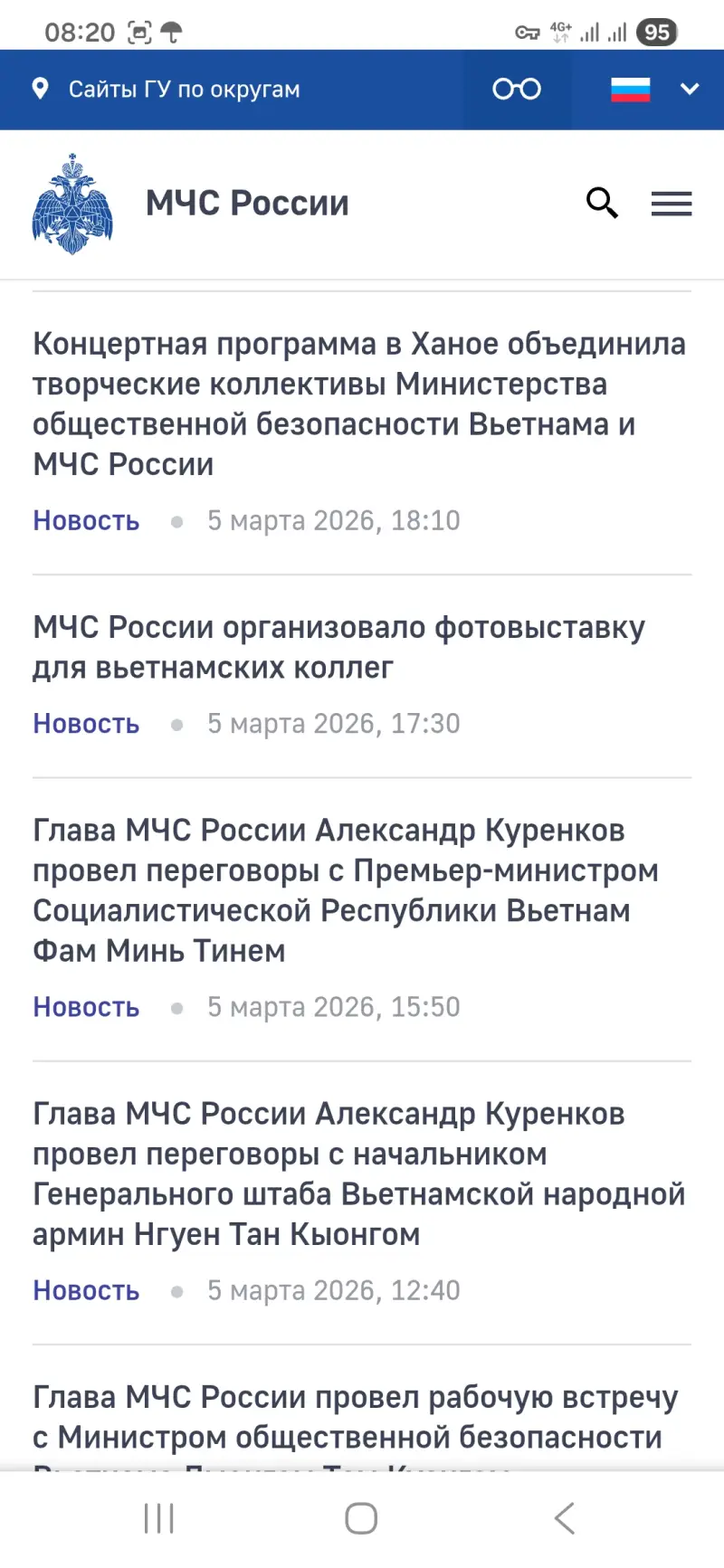Open the site search magnifier

(x=602, y=203)
